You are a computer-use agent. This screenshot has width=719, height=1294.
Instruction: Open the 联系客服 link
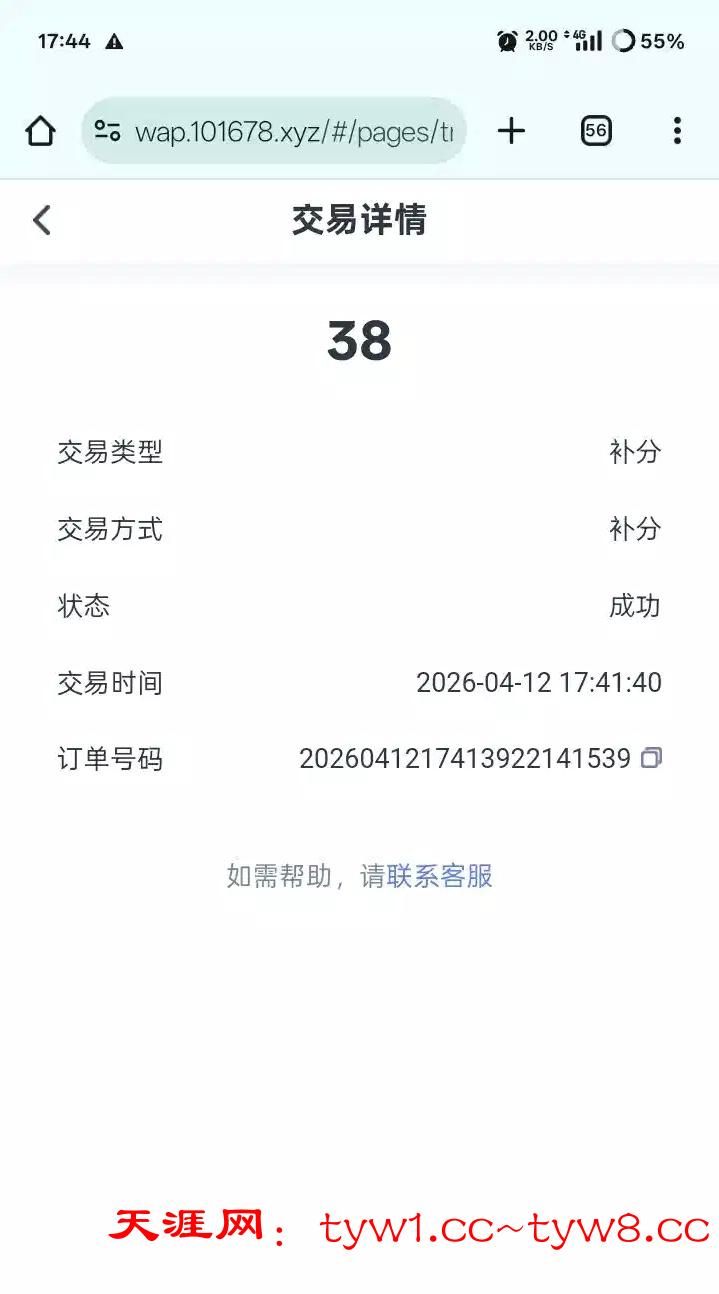pos(440,876)
